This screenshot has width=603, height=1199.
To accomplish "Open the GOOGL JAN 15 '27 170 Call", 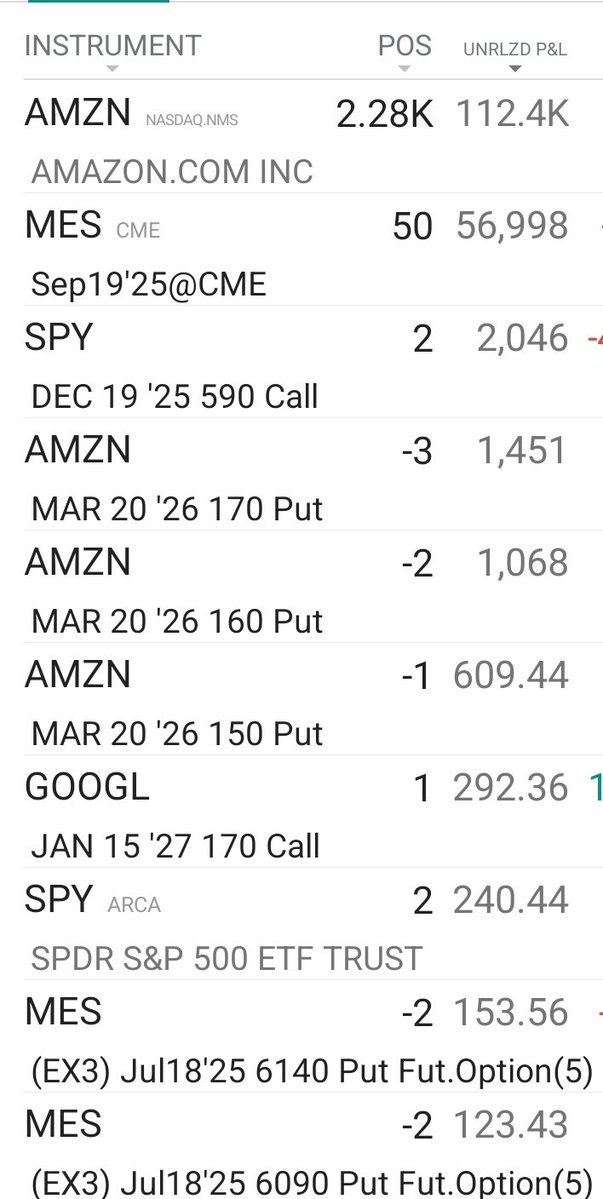I will [x=301, y=811].
